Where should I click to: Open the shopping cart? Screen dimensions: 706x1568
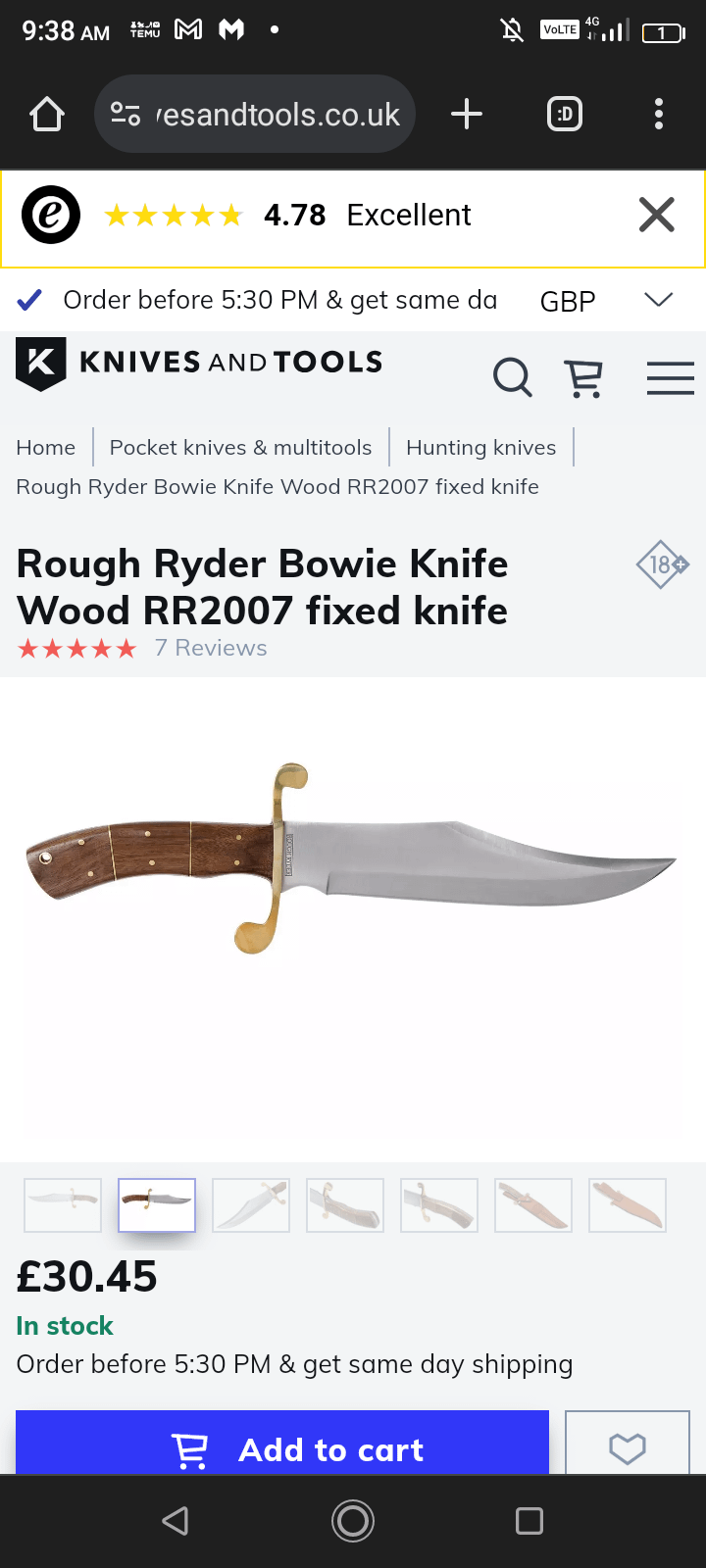(x=583, y=377)
